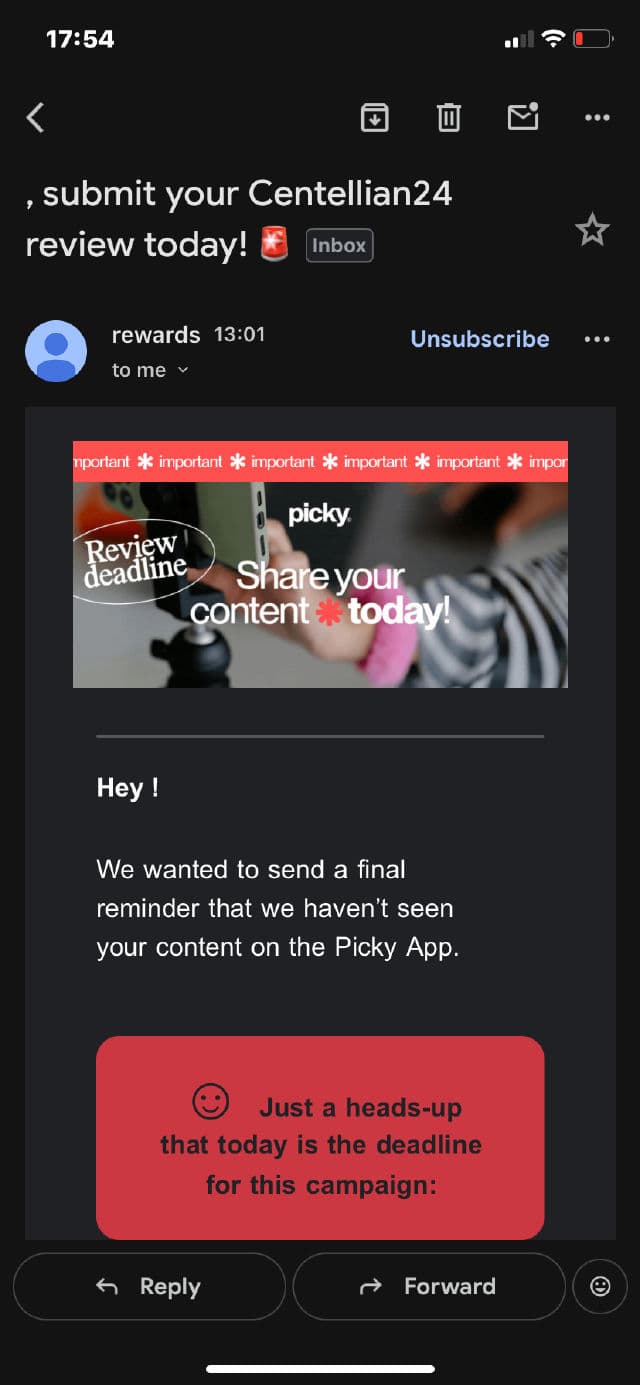Screen dimensions: 640x1385
Task: Mark the email as unread
Action: click(x=523, y=117)
